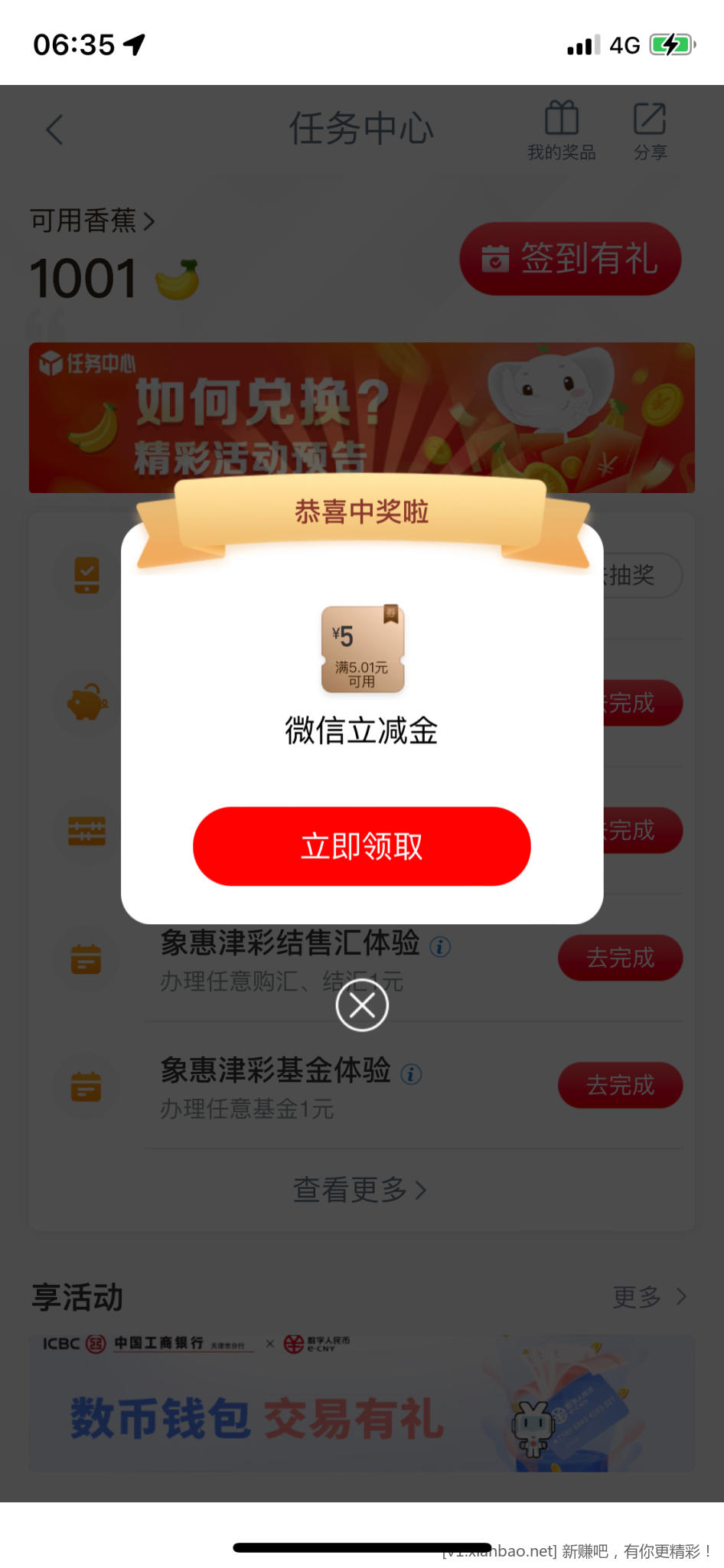Open 签到有礼 sign-in rewards
The height and width of the screenshot is (1568, 724).
coord(569,259)
